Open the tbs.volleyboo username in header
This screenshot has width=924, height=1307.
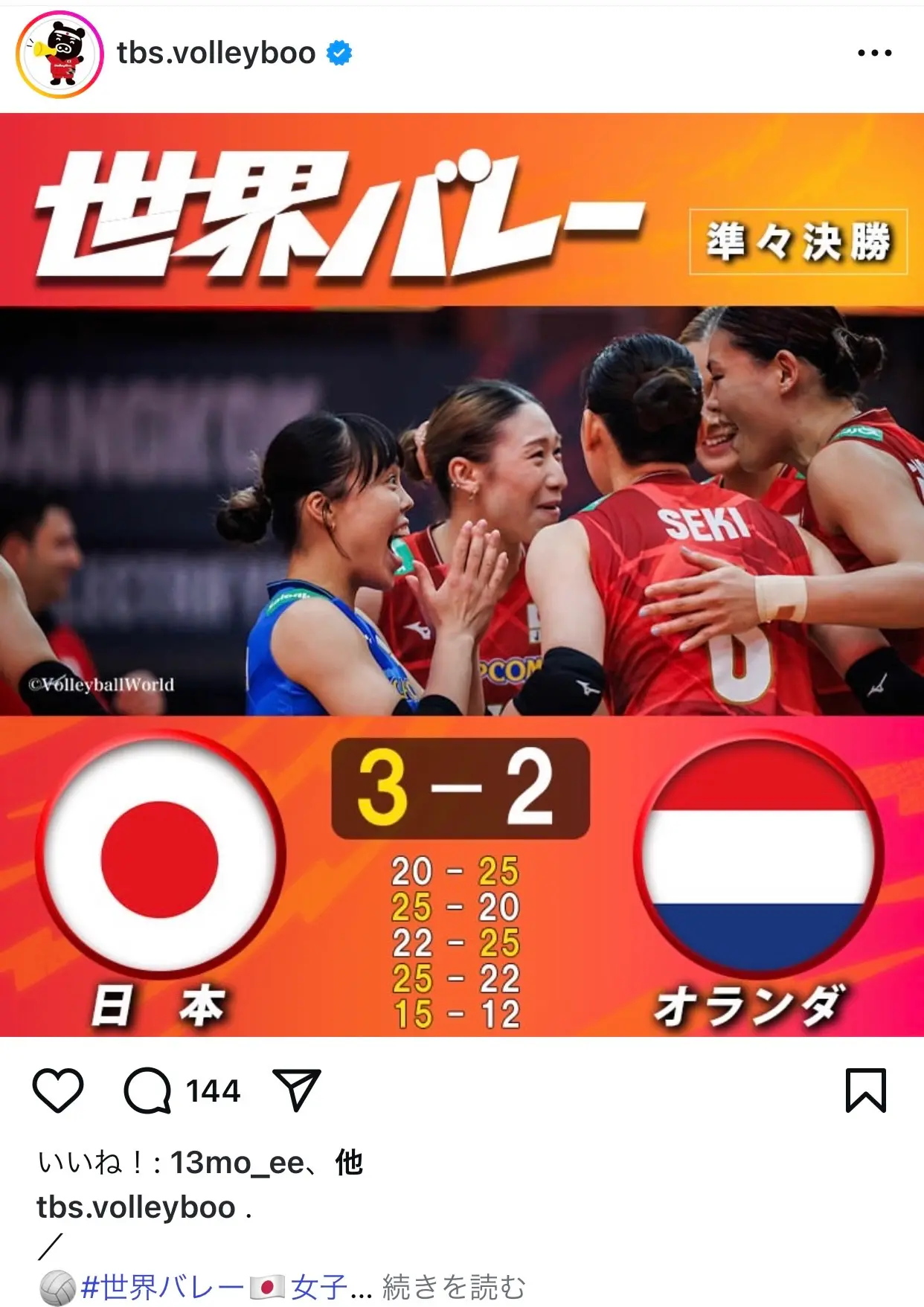pyautogui.click(x=216, y=54)
